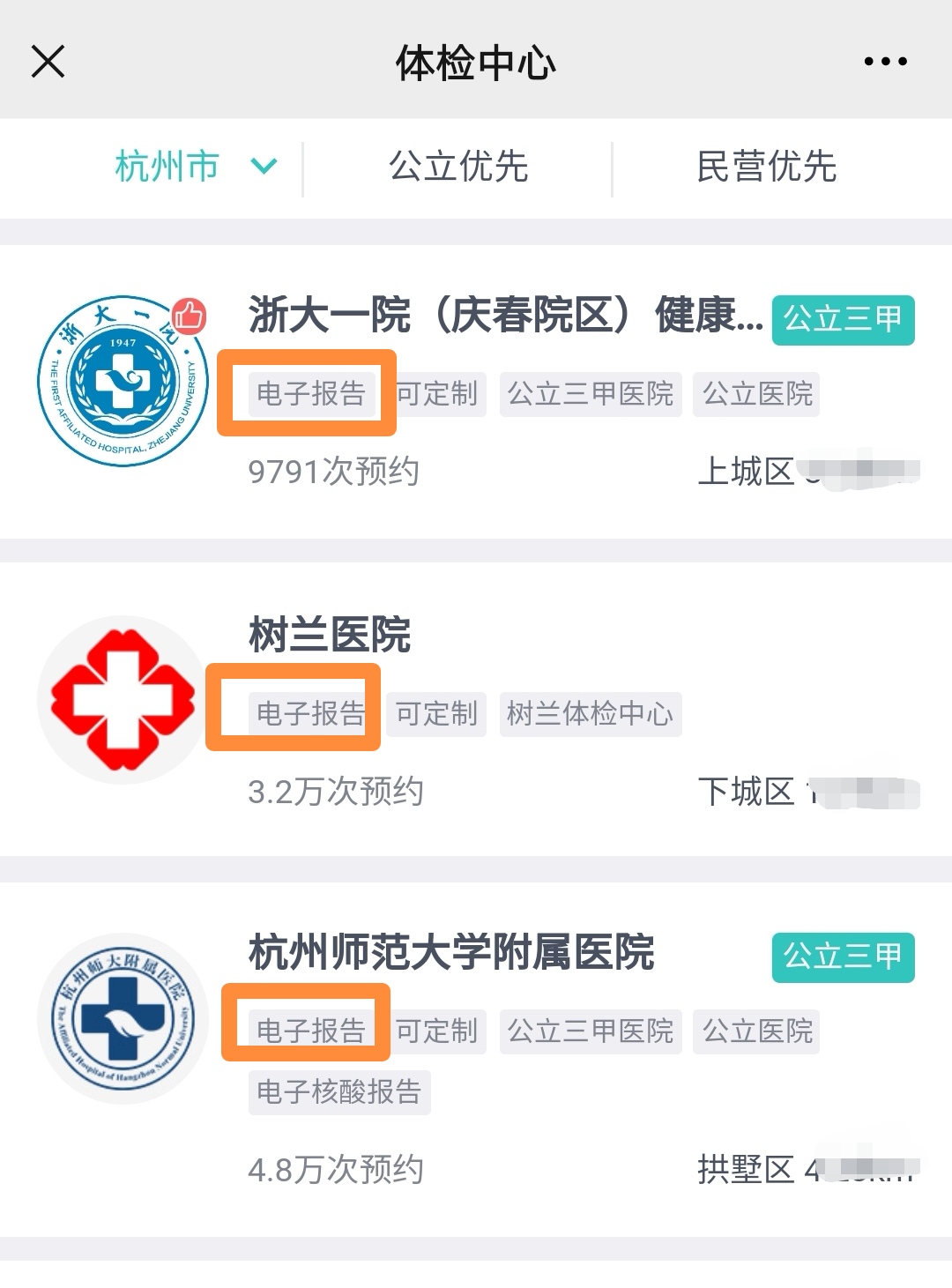
Task: Switch to 民营优先 sorting
Action: pos(766,167)
